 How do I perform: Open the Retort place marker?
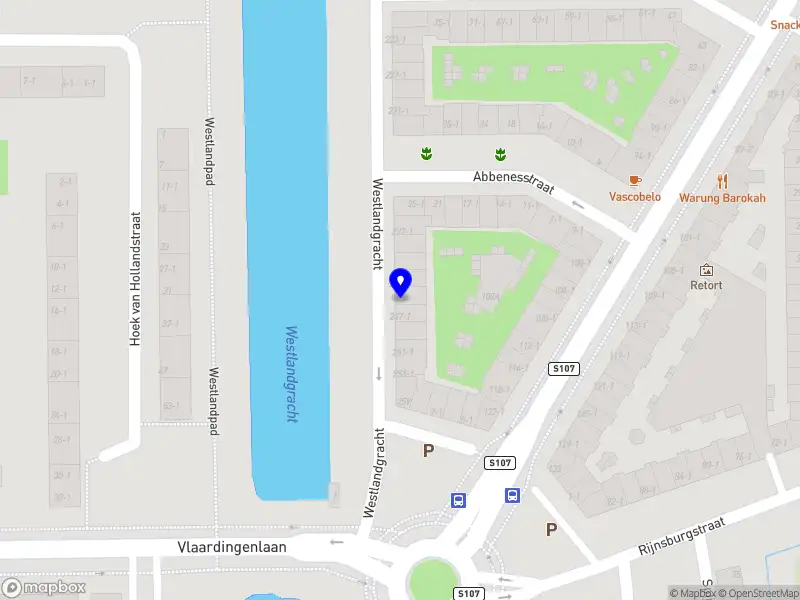(x=706, y=270)
